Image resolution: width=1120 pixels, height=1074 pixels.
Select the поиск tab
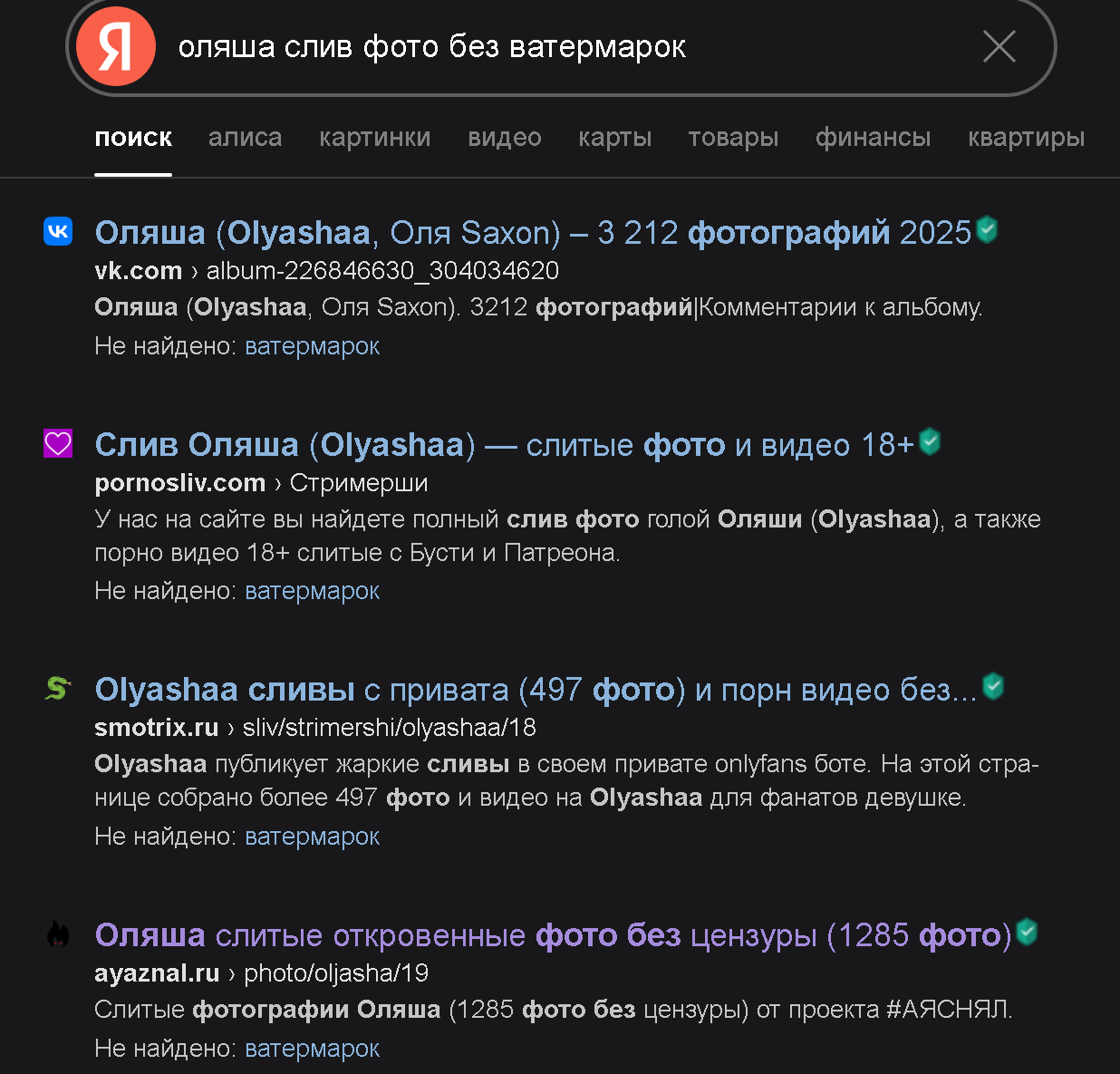(x=133, y=138)
